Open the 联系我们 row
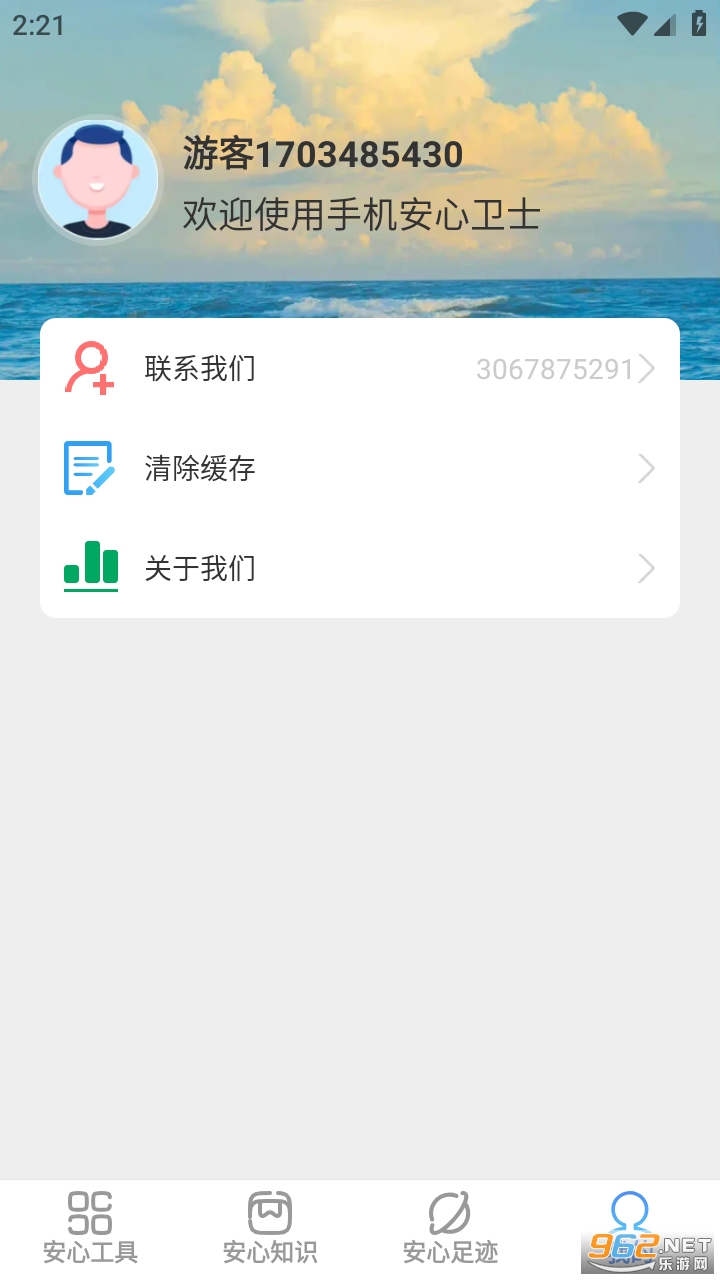Viewport: 720px width, 1280px height. (x=360, y=369)
